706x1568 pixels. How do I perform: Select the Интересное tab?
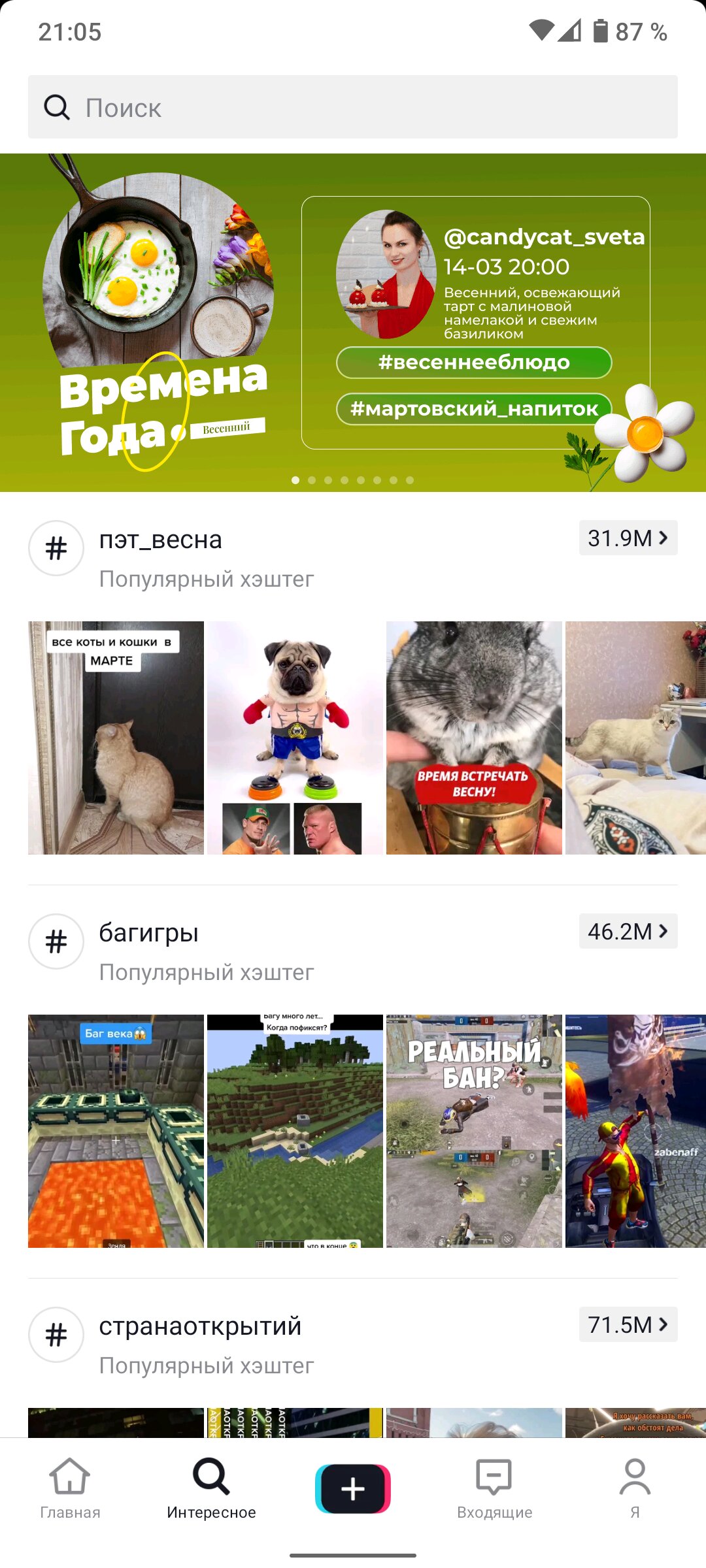[211, 1489]
